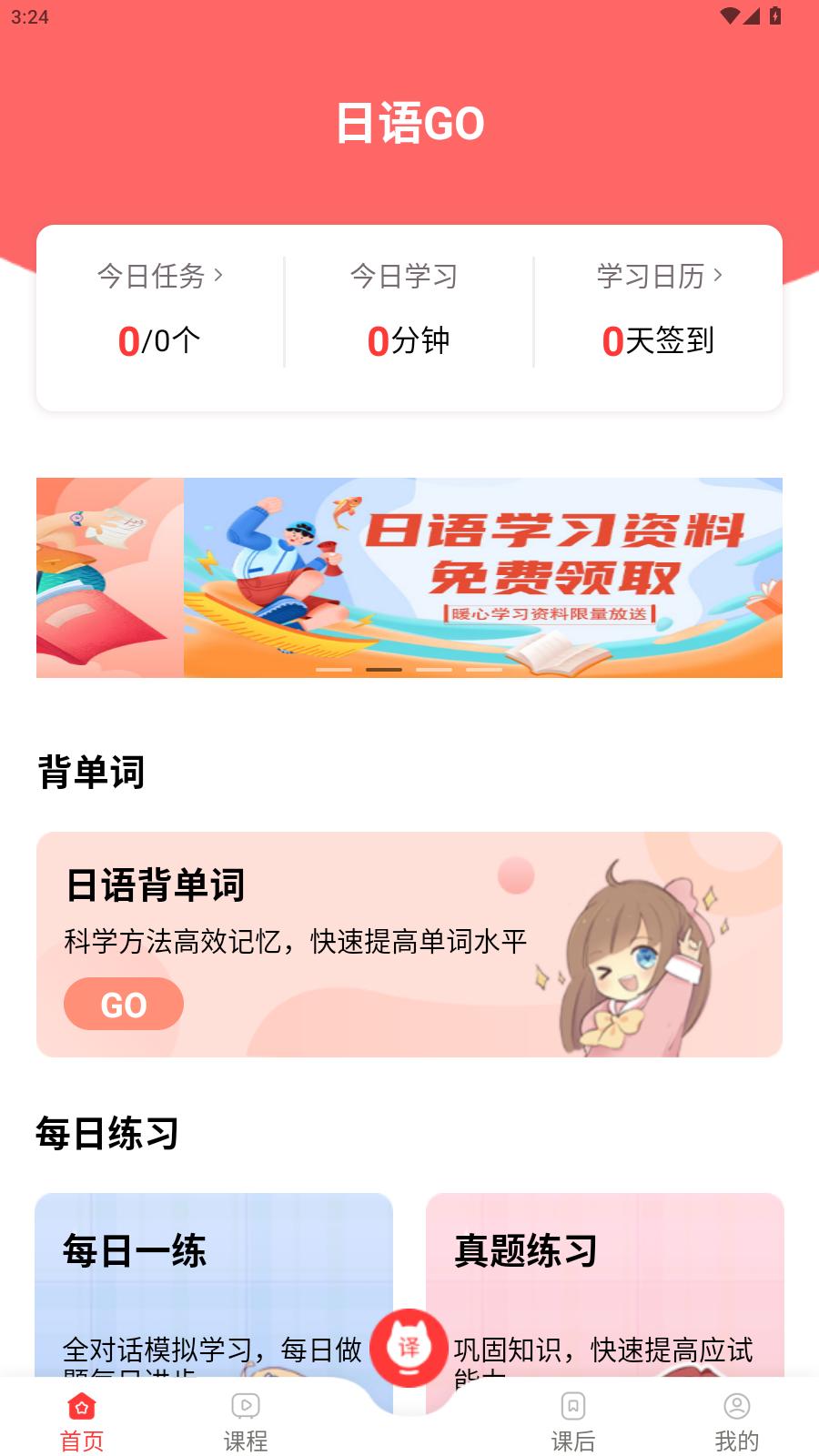Switch to the 首页 tab
Viewport: 819px width, 1456px height.
(x=81, y=1420)
